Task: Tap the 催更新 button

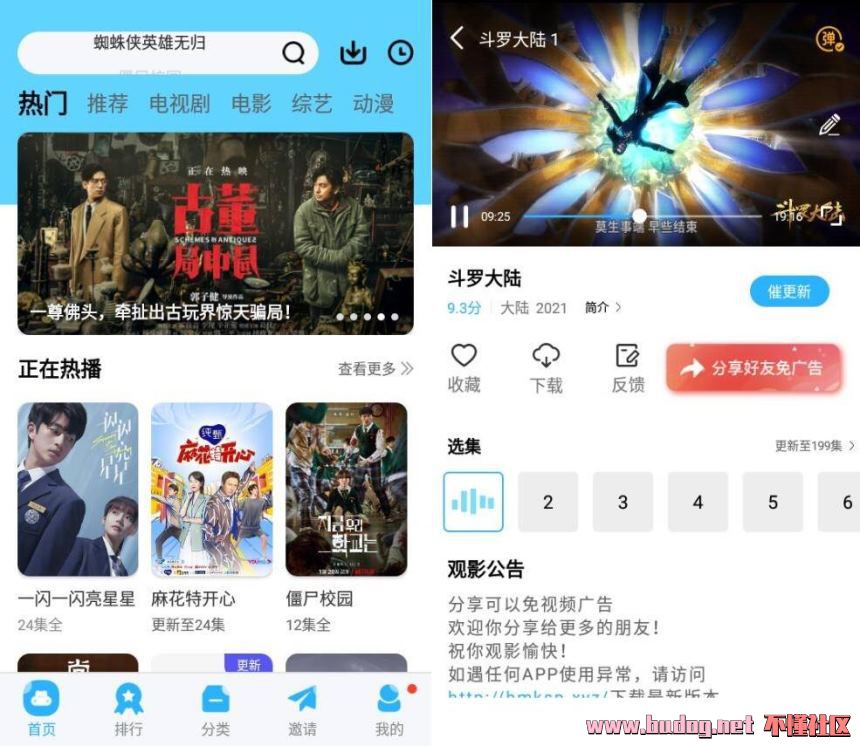Action: pyautogui.click(x=789, y=291)
